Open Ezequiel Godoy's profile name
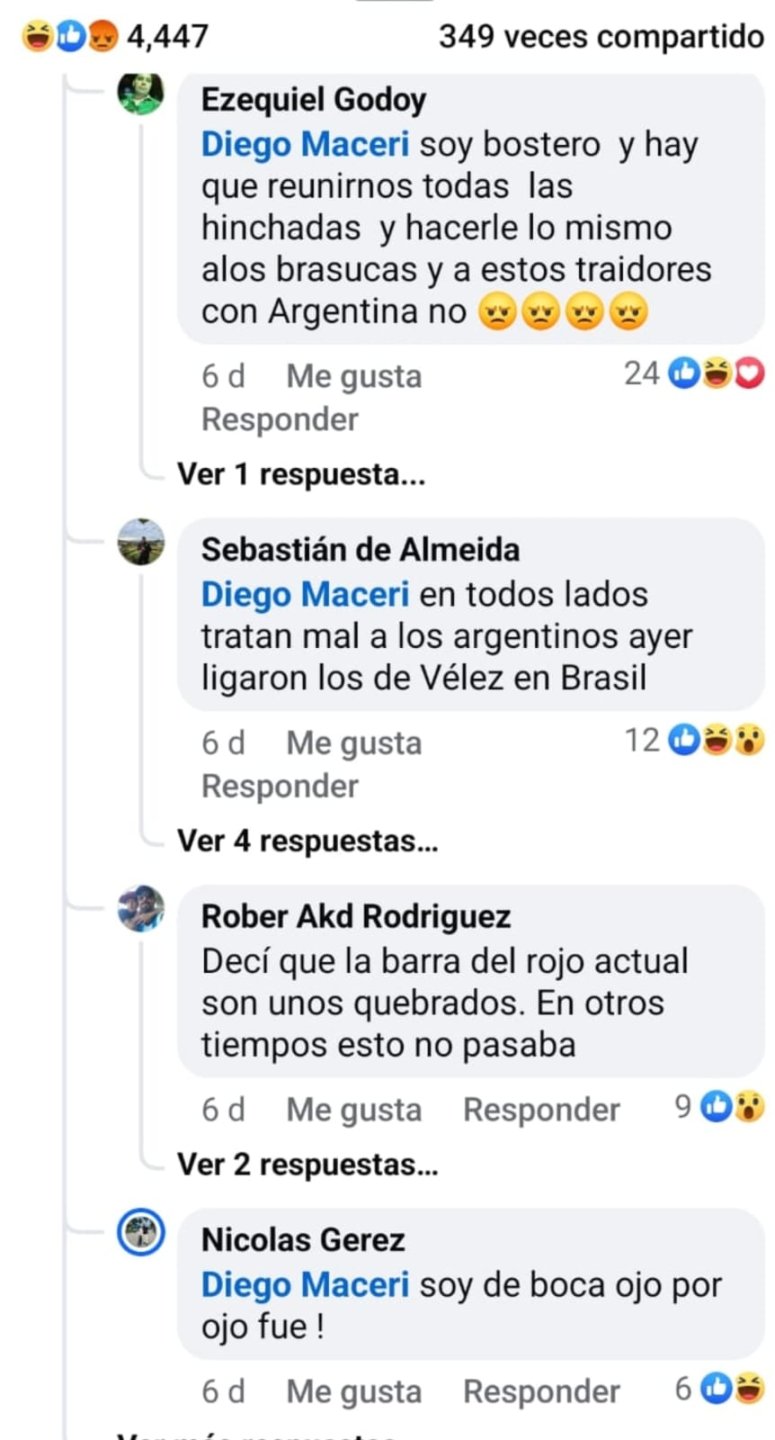 pyautogui.click(x=313, y=100)
